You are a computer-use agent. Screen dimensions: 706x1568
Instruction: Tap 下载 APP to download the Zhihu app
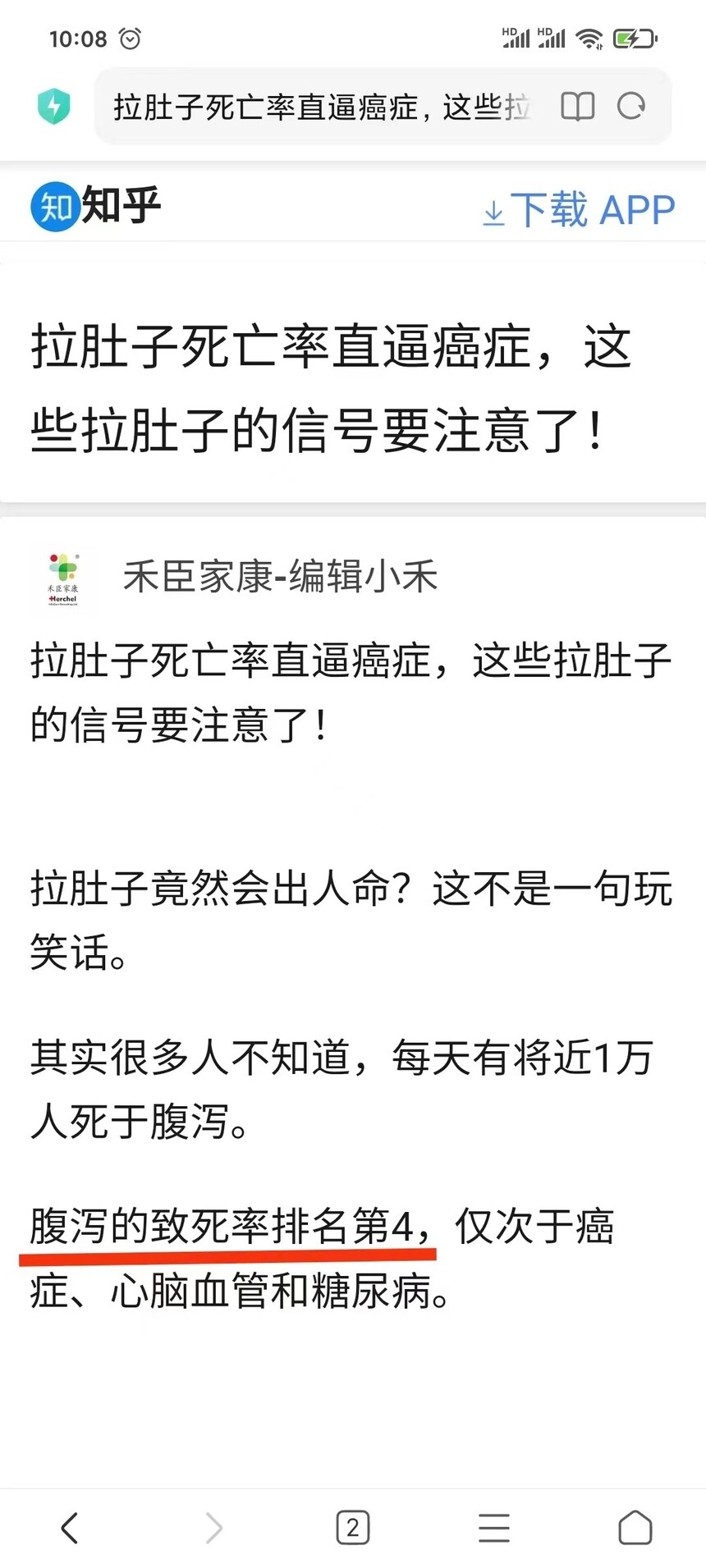point(580,210)
